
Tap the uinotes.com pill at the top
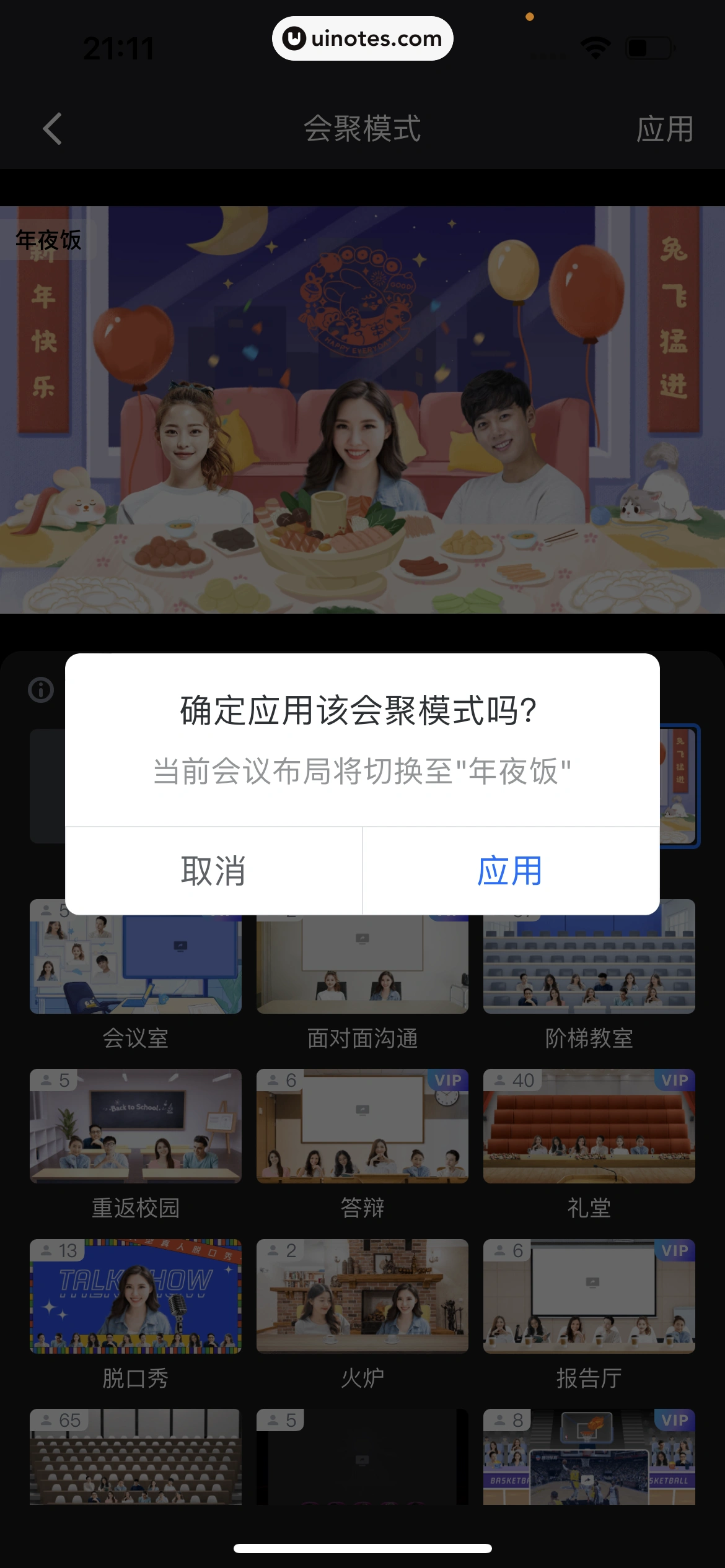361,38
